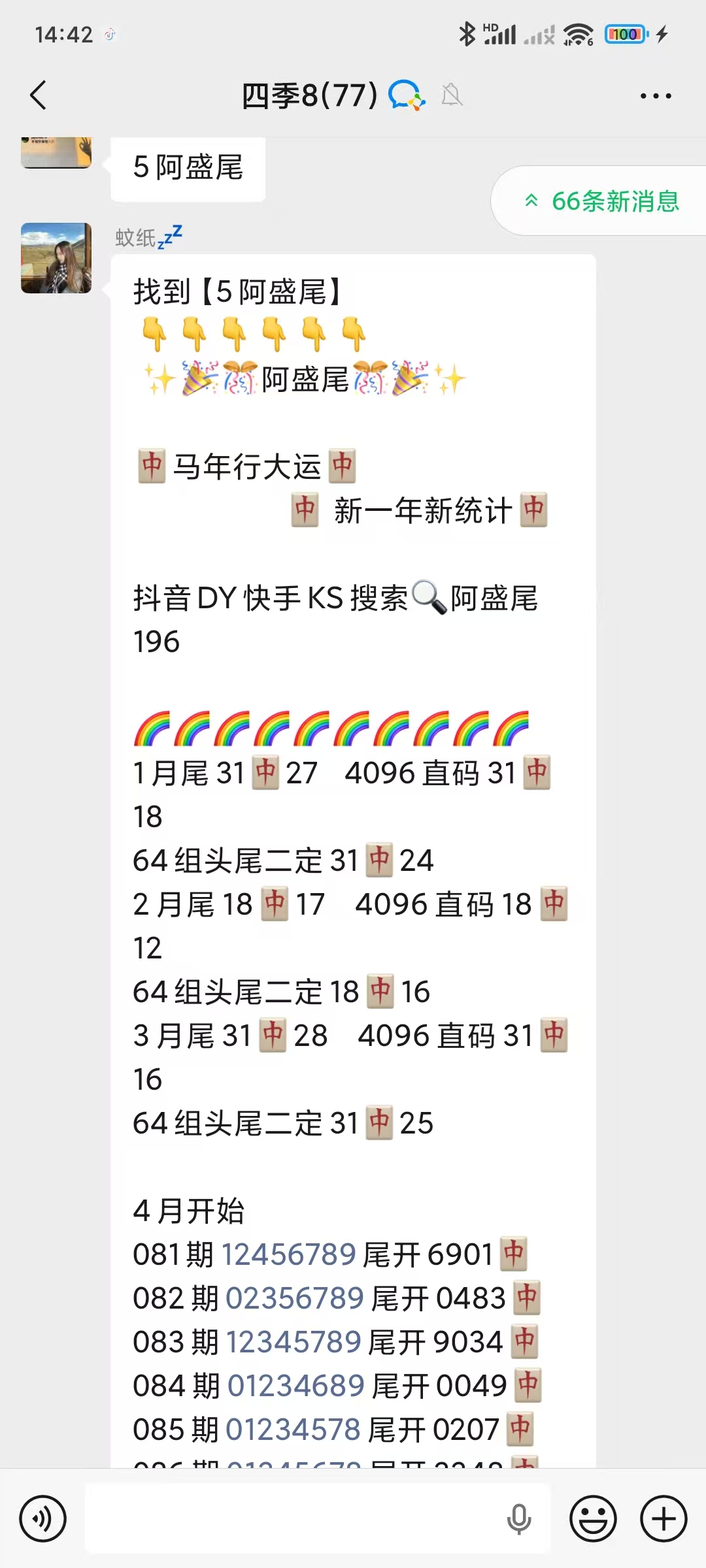Open the group chat overflow menu
Viewport: 706px width, 1568px height.
pos(655,96)
